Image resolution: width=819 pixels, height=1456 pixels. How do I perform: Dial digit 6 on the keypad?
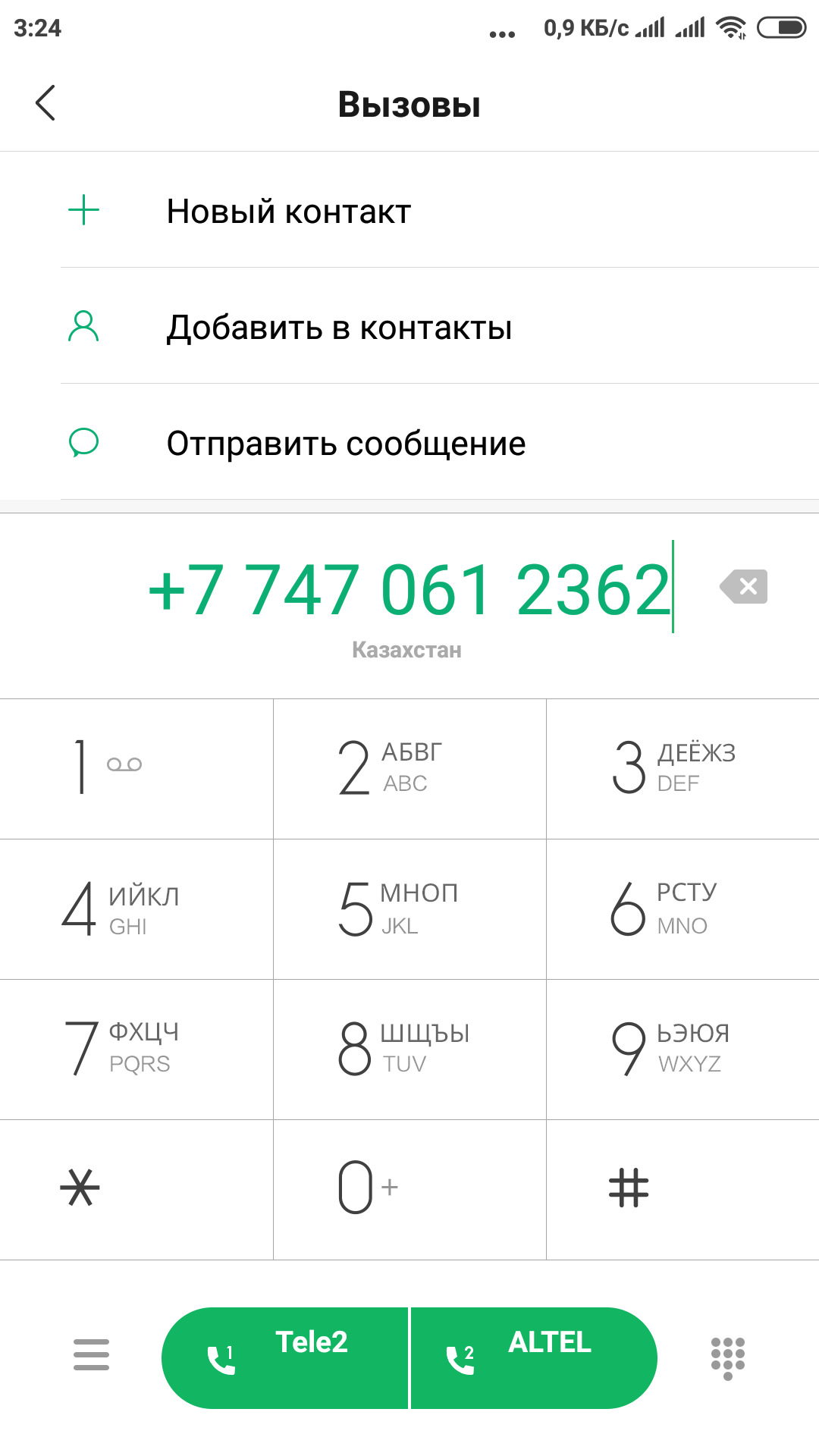[x=682, y=908]
